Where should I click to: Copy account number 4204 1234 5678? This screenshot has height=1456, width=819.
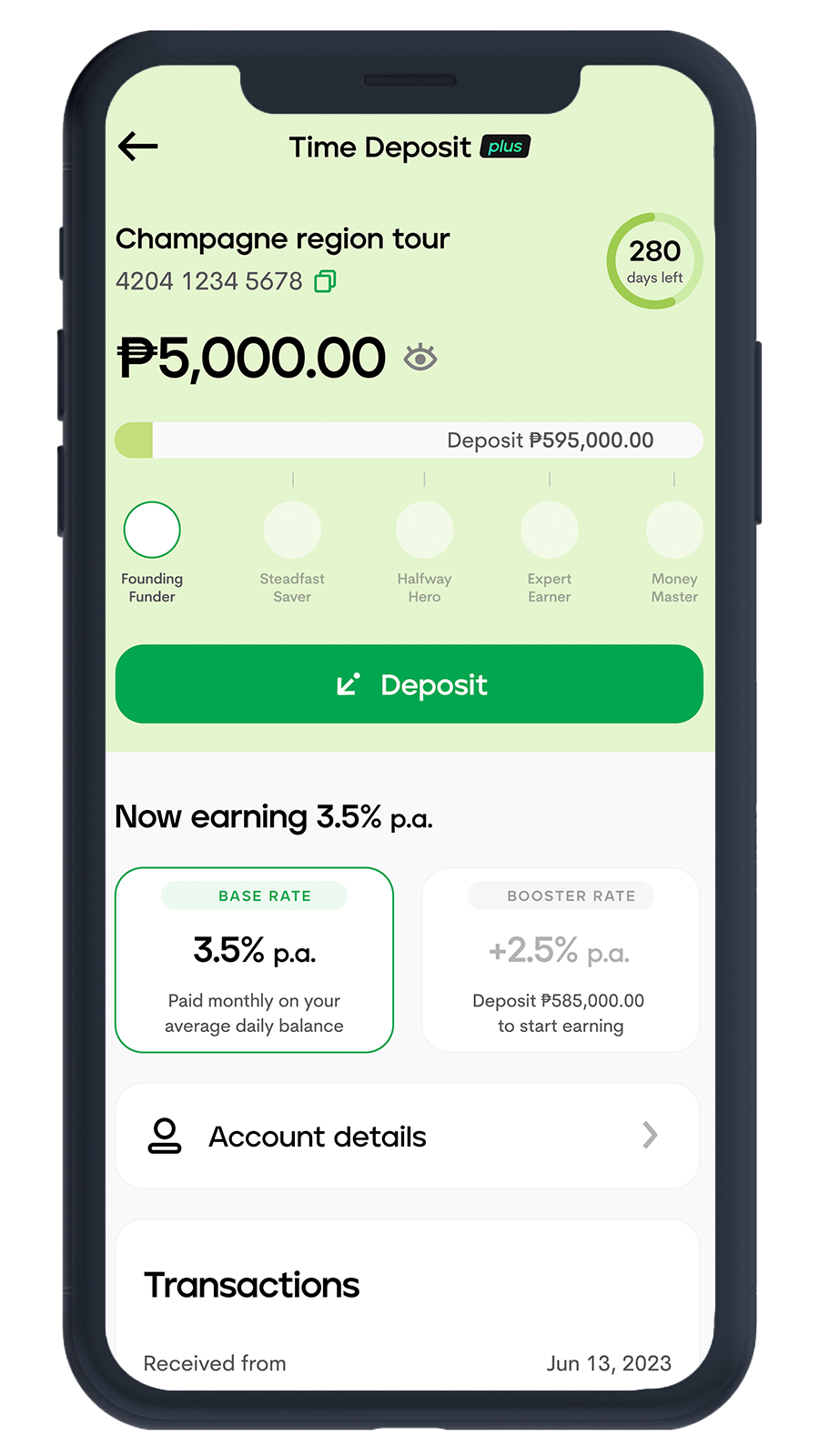point(325,282)
